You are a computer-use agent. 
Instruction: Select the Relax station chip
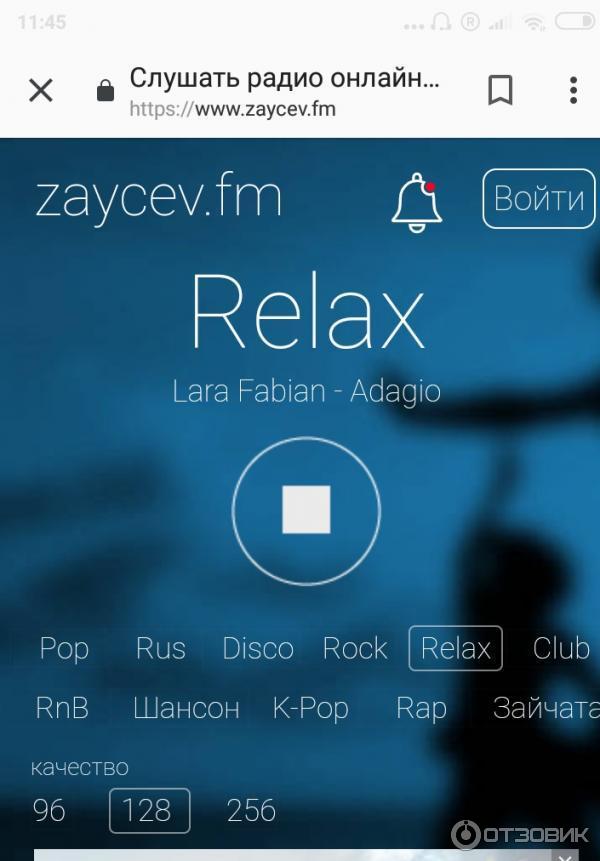tap(456, 648)
